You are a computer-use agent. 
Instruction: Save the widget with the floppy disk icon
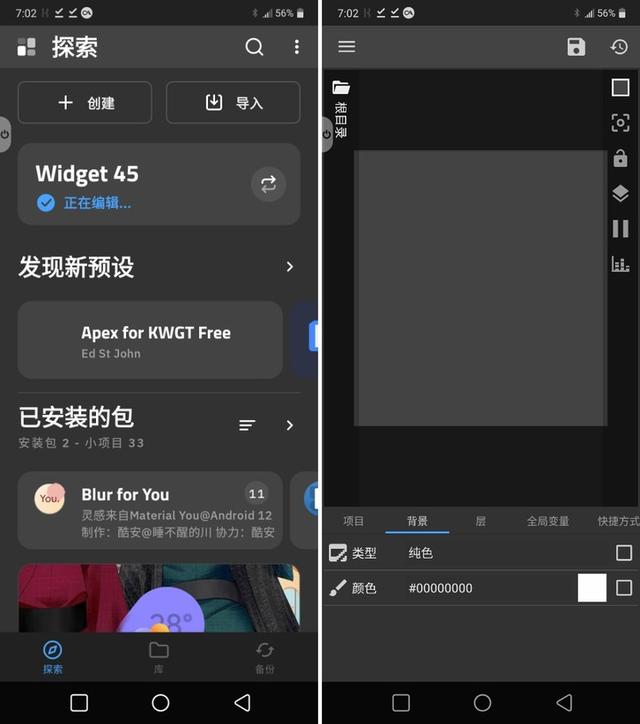point(576,47)
